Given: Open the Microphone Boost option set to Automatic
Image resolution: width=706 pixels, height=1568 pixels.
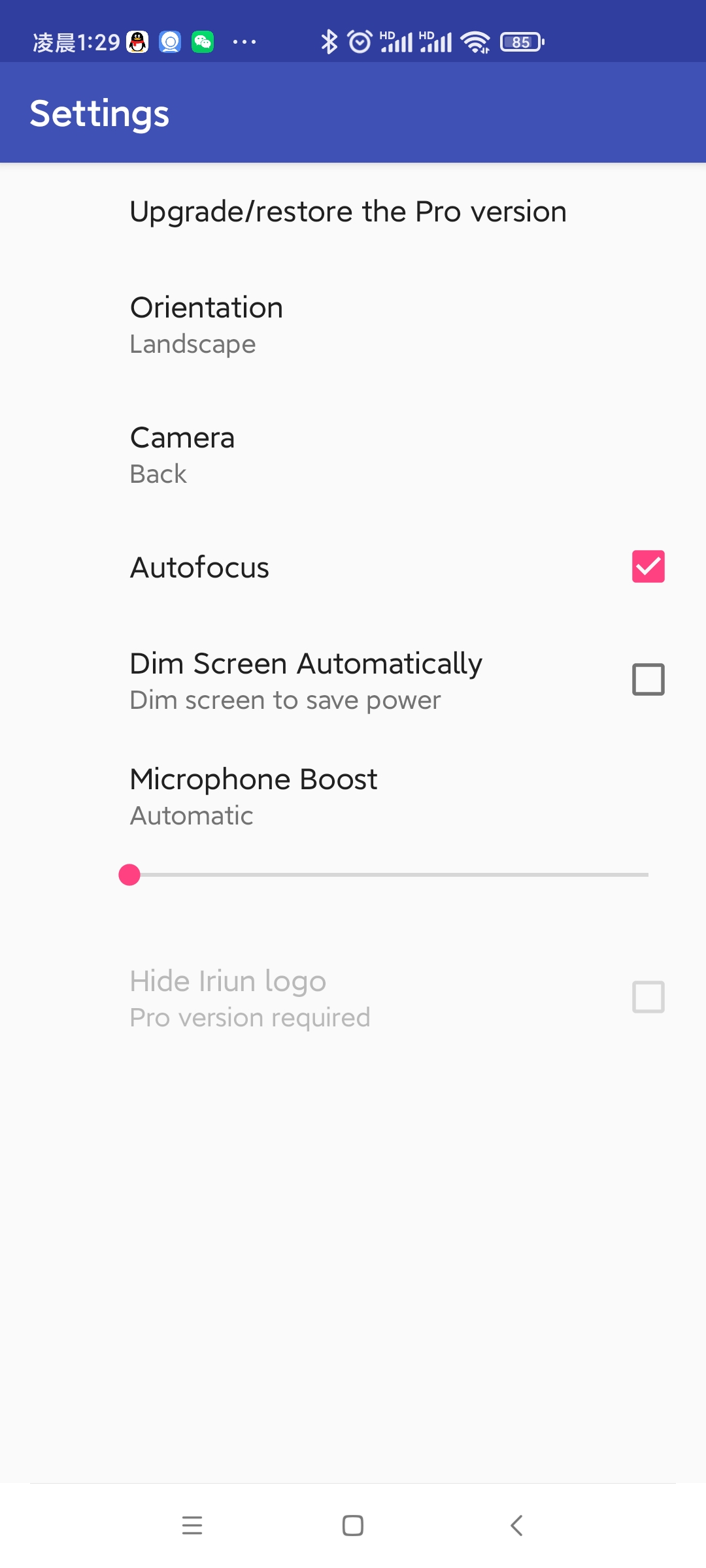Looking at the screenshot, I should point(353,796).
